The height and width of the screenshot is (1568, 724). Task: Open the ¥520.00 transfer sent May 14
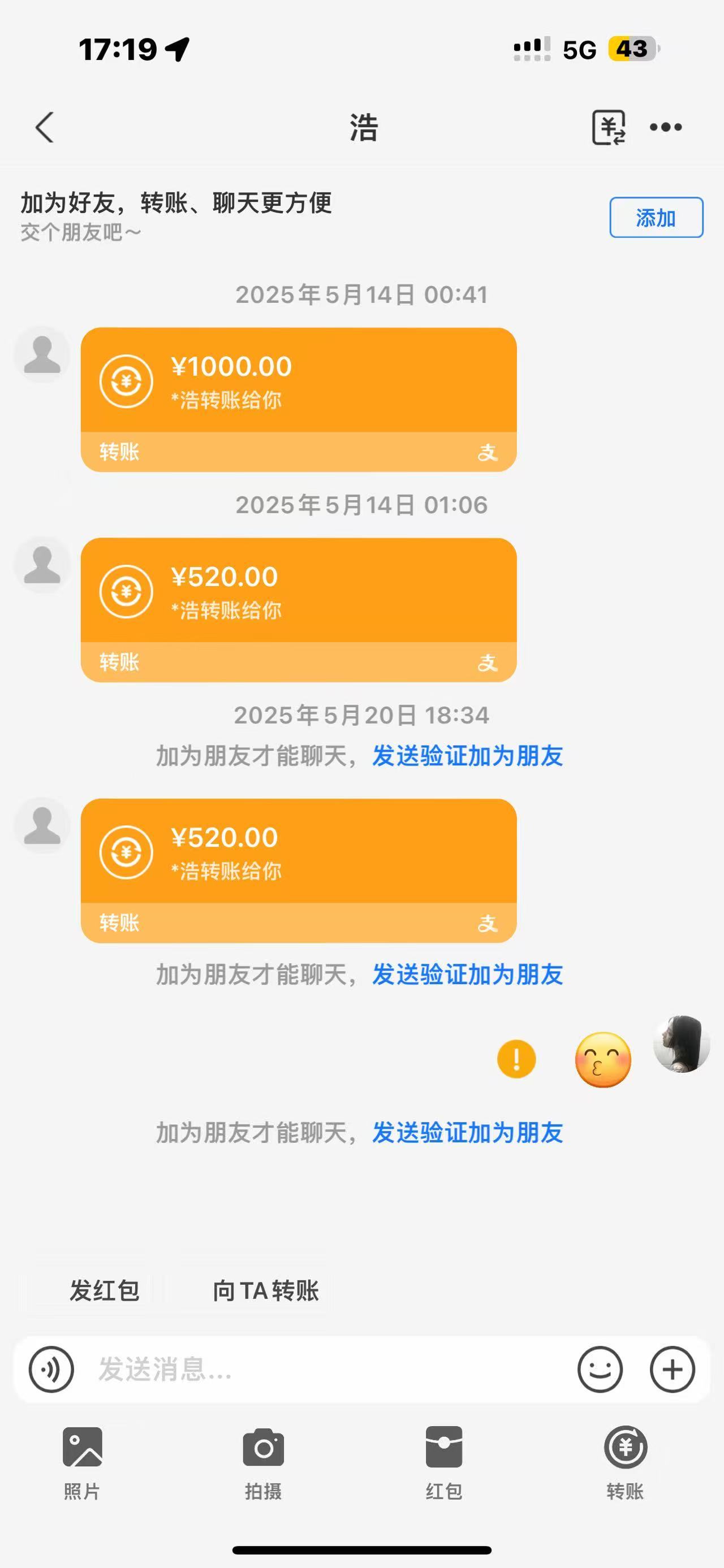click(x=299, y=605)
